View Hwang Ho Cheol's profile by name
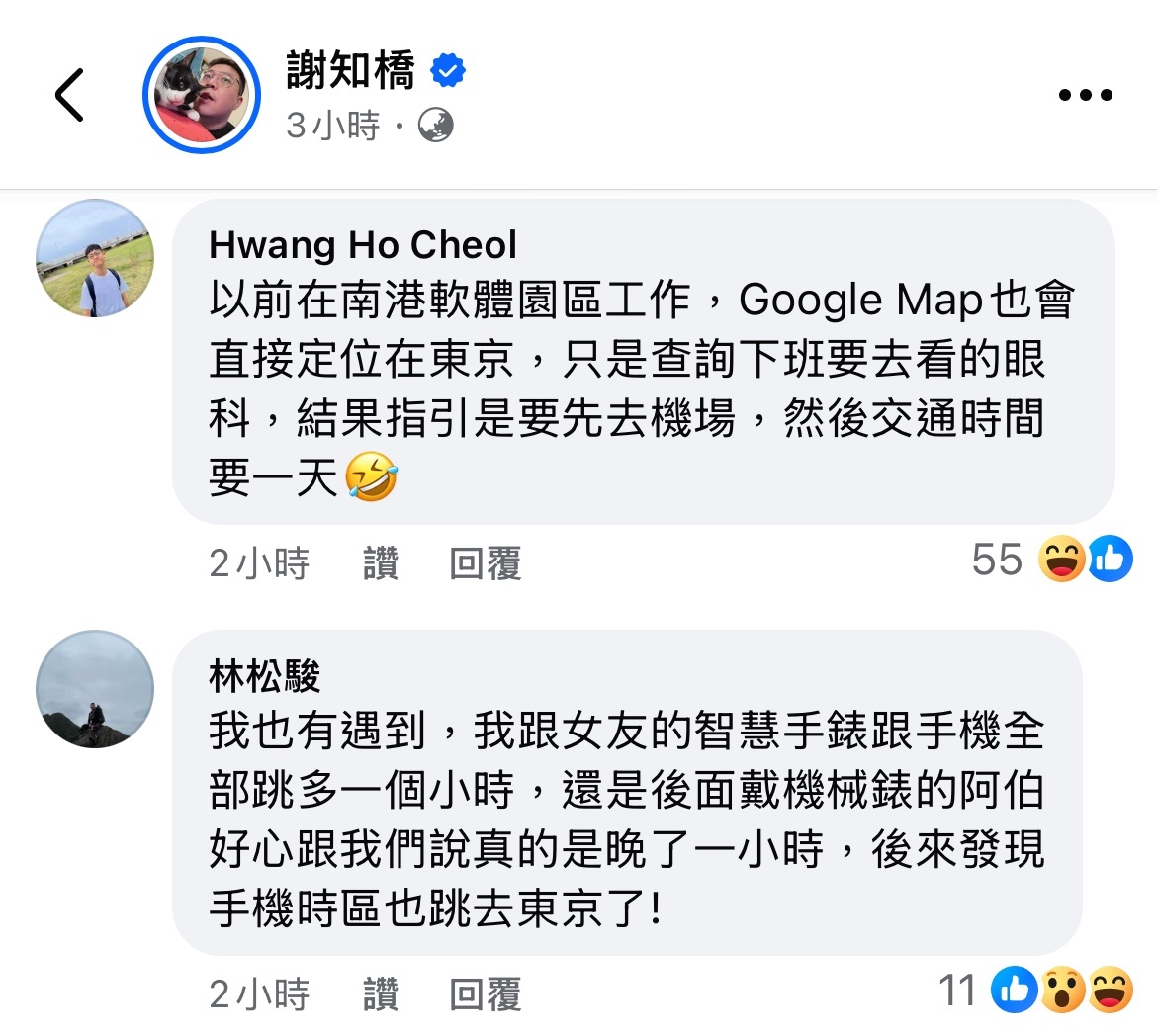 (363, 245)
